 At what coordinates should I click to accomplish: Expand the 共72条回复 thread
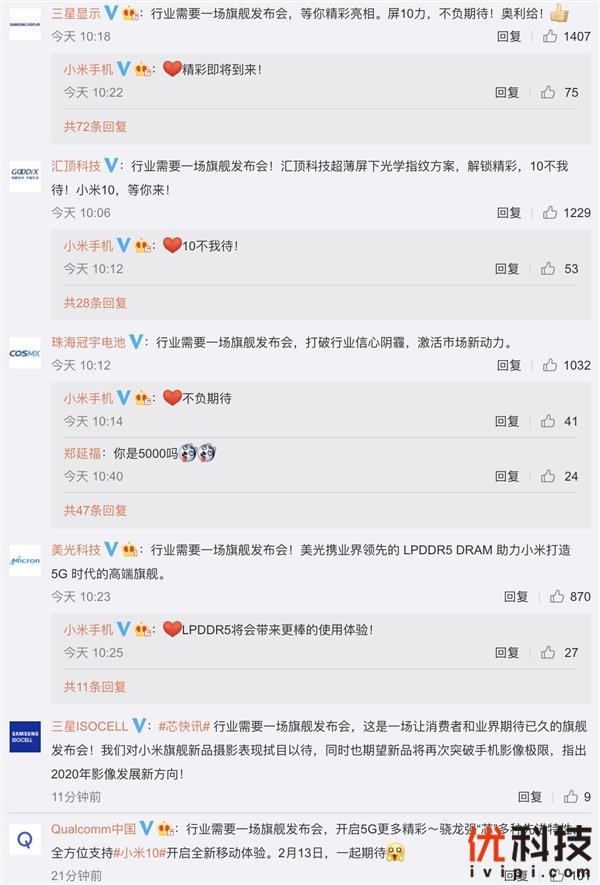95,126
